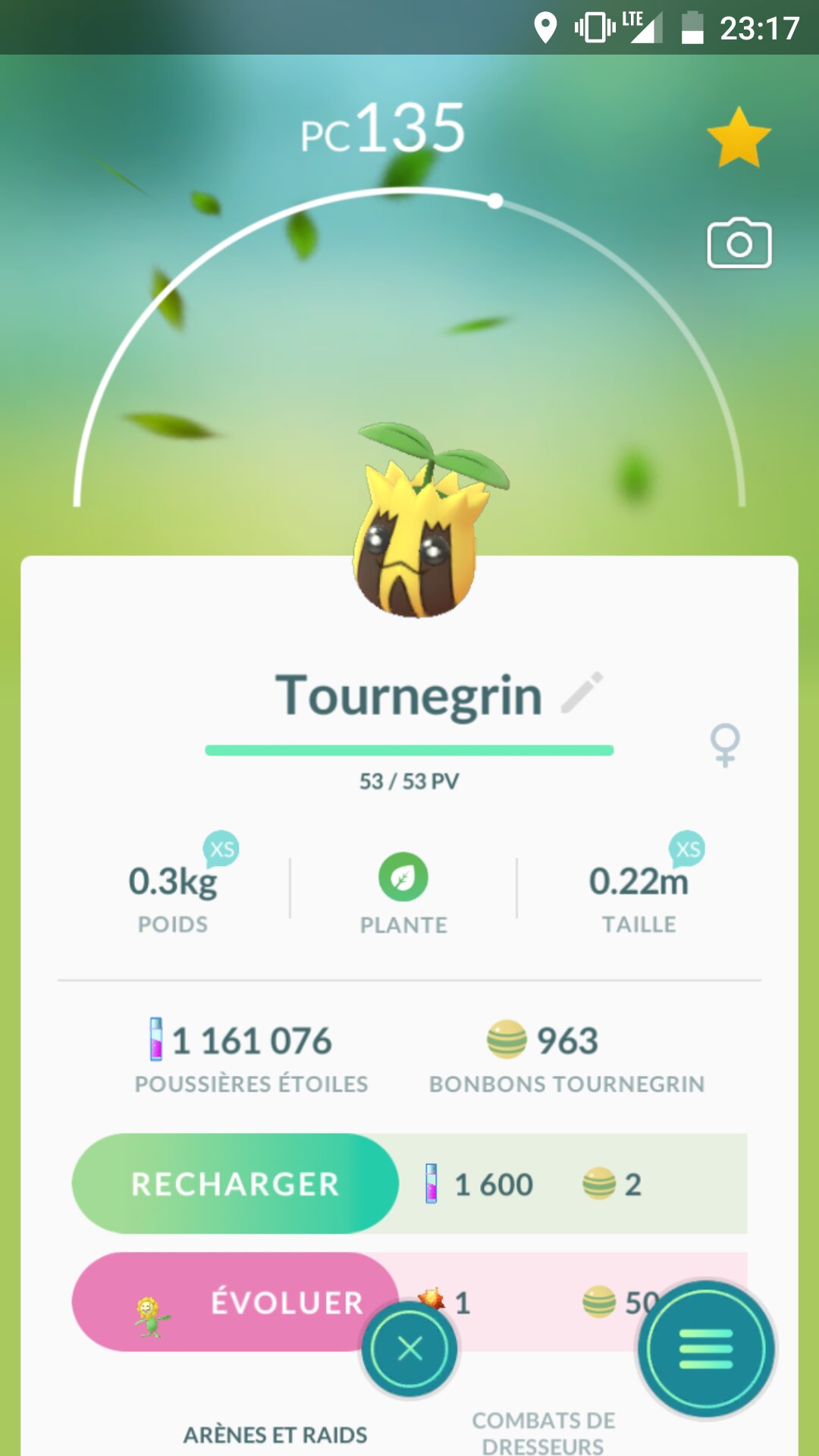
Task: Open the round menu with three lines
Action: tap(706, 1349)
